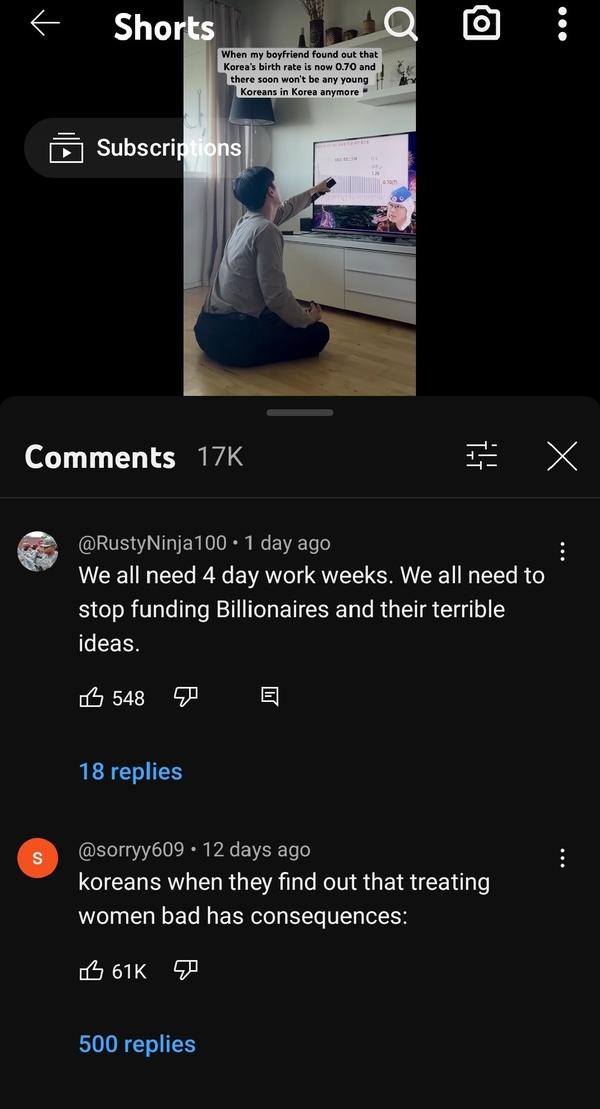
Task: Close the comments panel
Action: click(562, 456)
